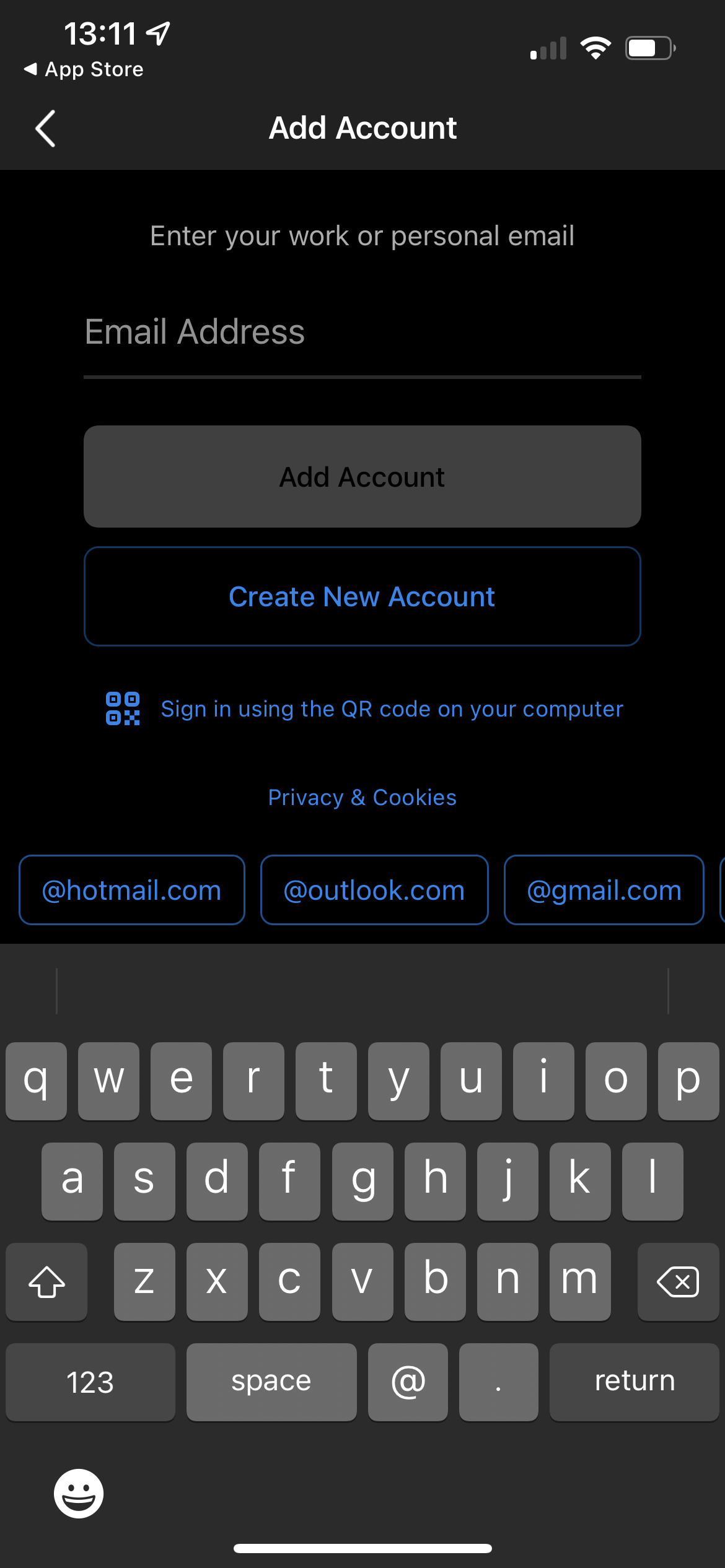Viewport: 725px width, 1568px height.
Task: Pick the @gmail.com suffix chip
Action: pyautogui.click(x=604, y=890)
